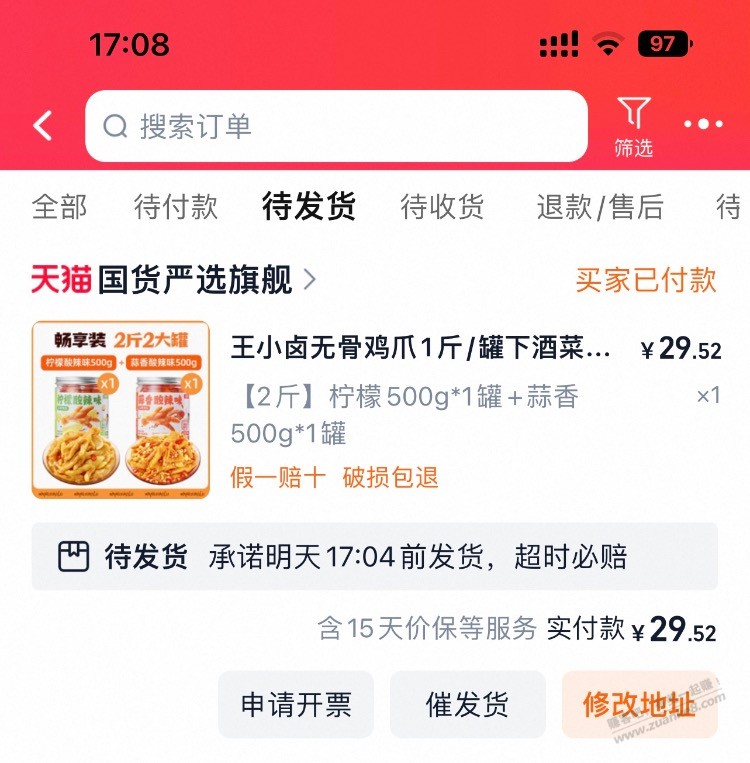This screenshot has height=763, width=750.
Task: Expand the 国货严选旗舰 store via its chevron
Action: 310,281
